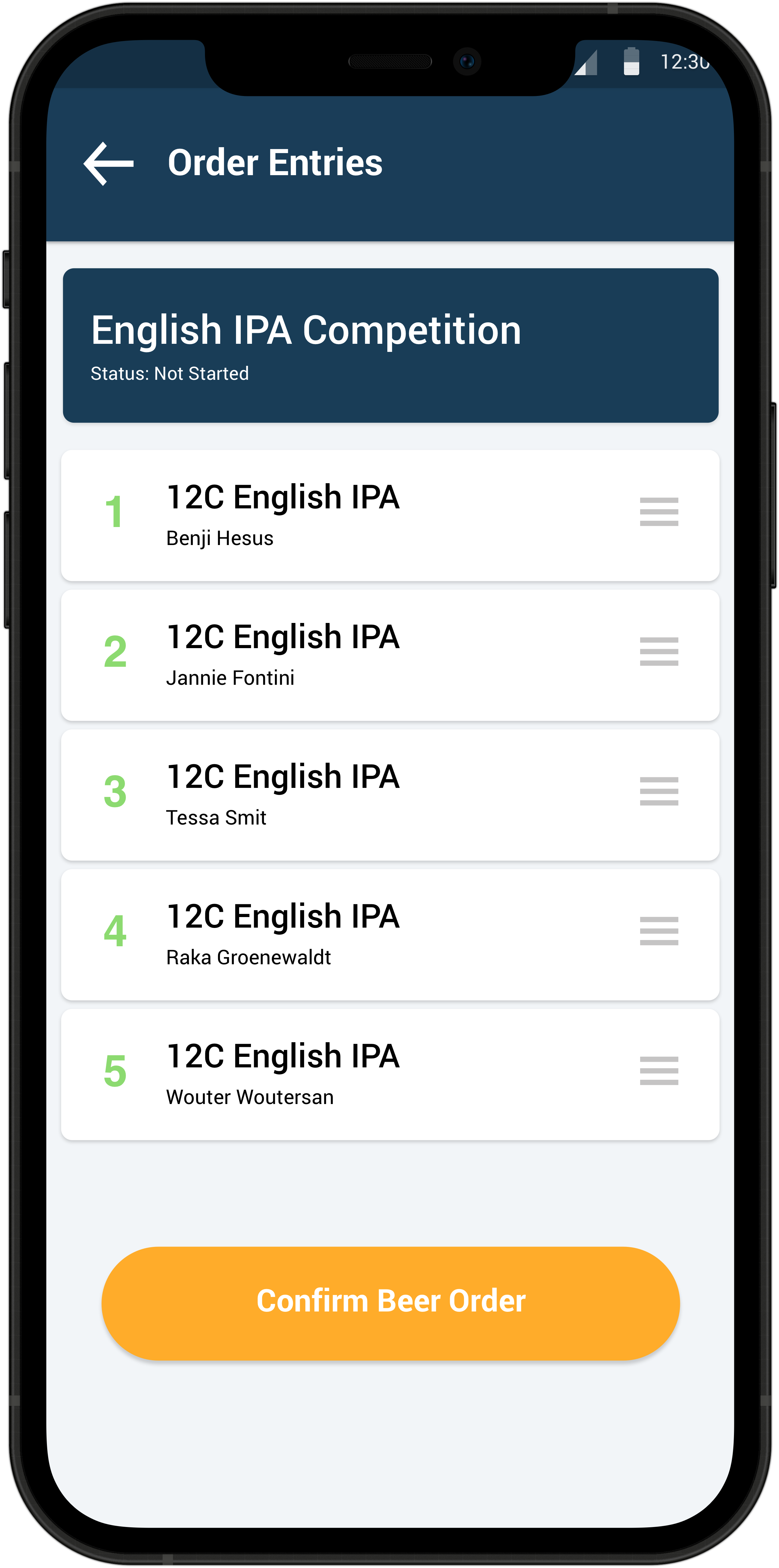
Task: Tap the reorder handle for Wouter Woutersan
Action: click(x=658, y=1071)
